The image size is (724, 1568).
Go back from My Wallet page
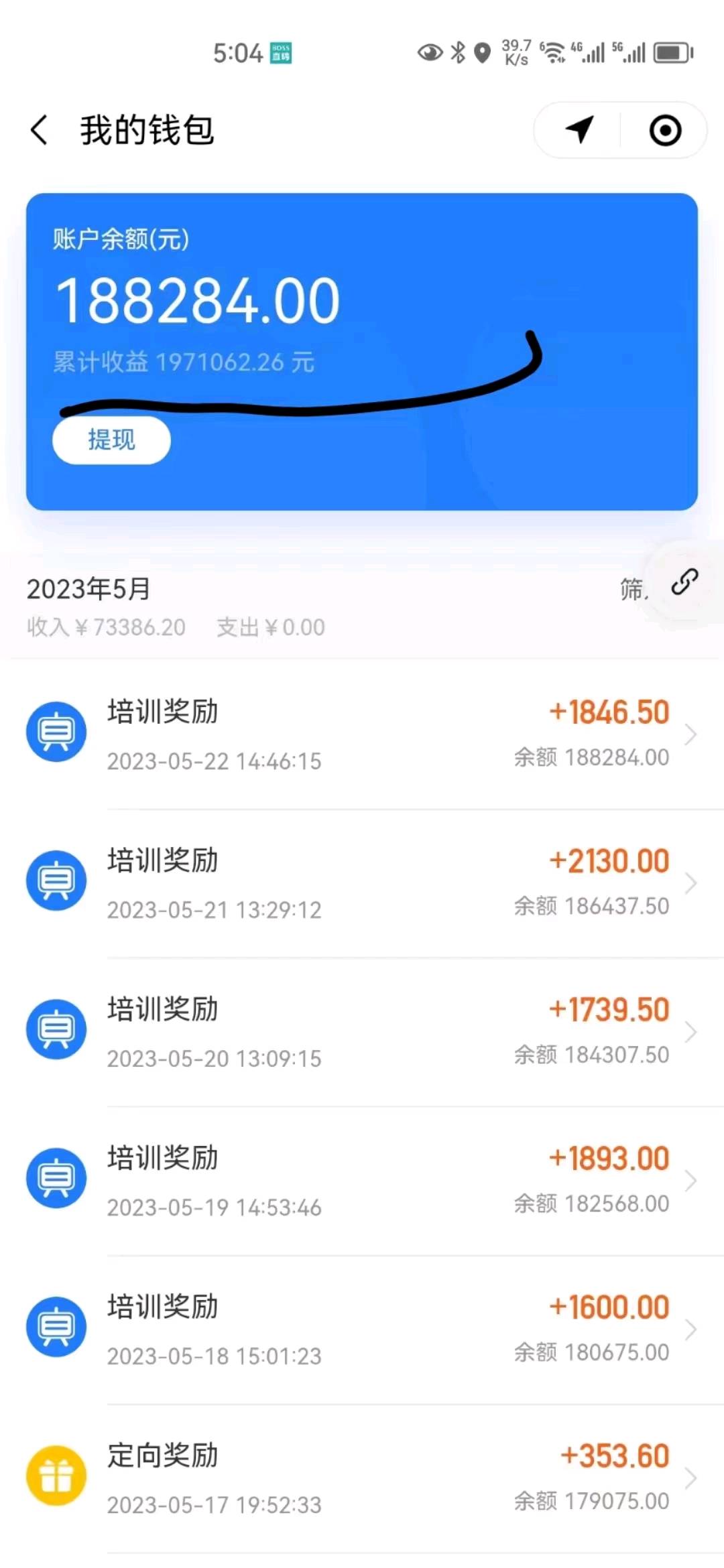[40, 130]
